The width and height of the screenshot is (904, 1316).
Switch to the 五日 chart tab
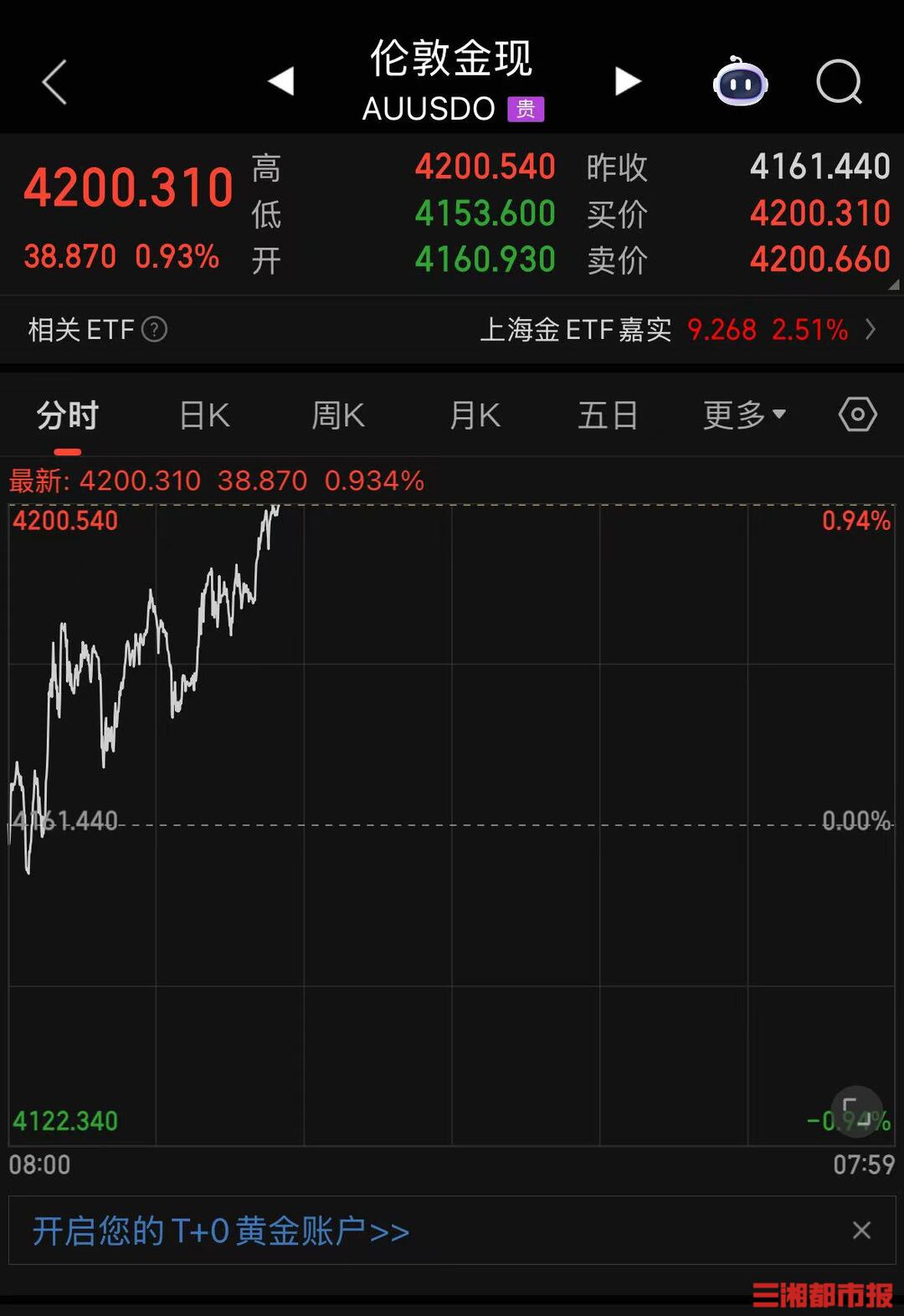pyautogui.click(x=608, y=415)
